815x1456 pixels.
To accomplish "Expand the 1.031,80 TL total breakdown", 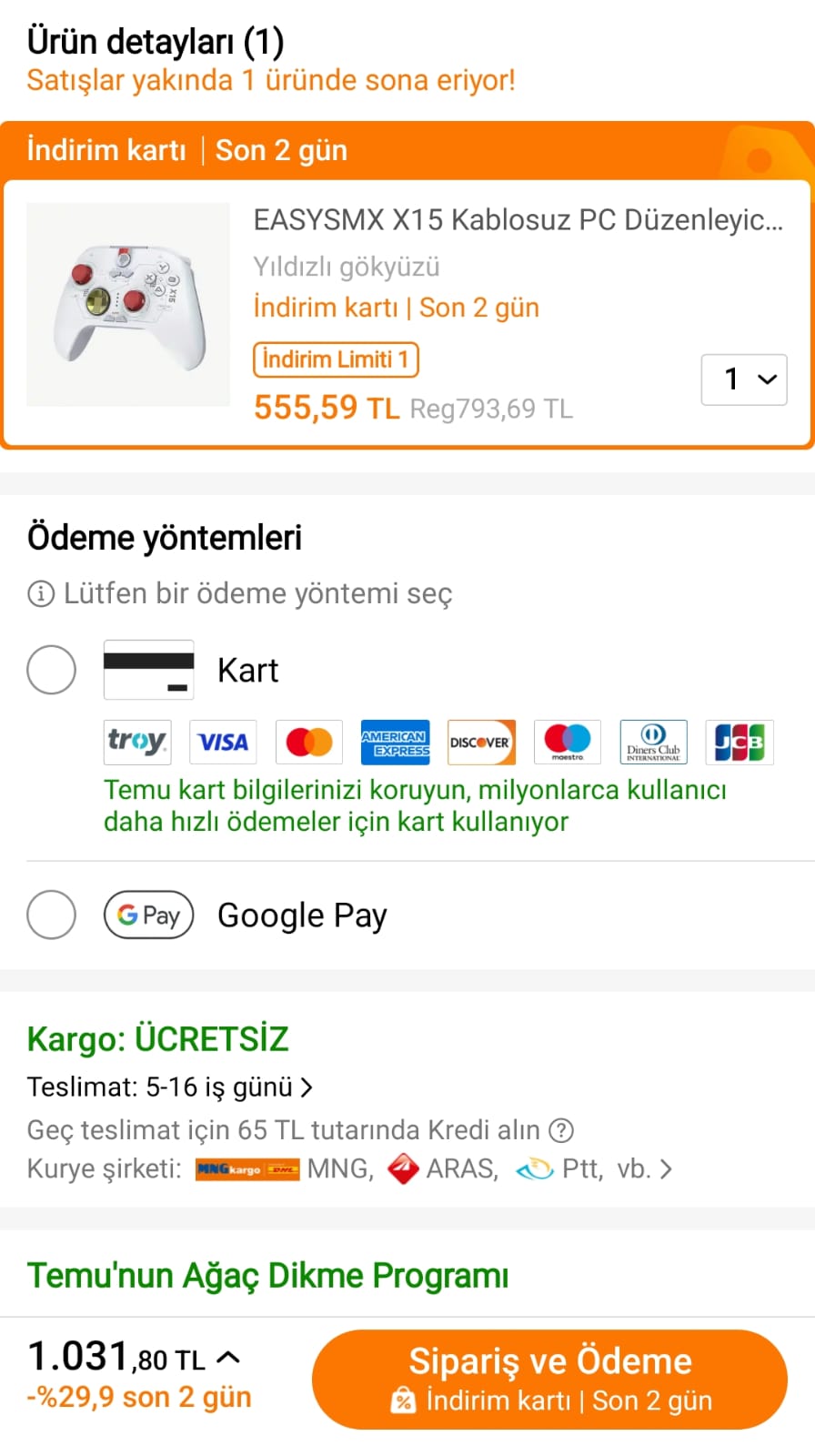I will click(228, 1359).
